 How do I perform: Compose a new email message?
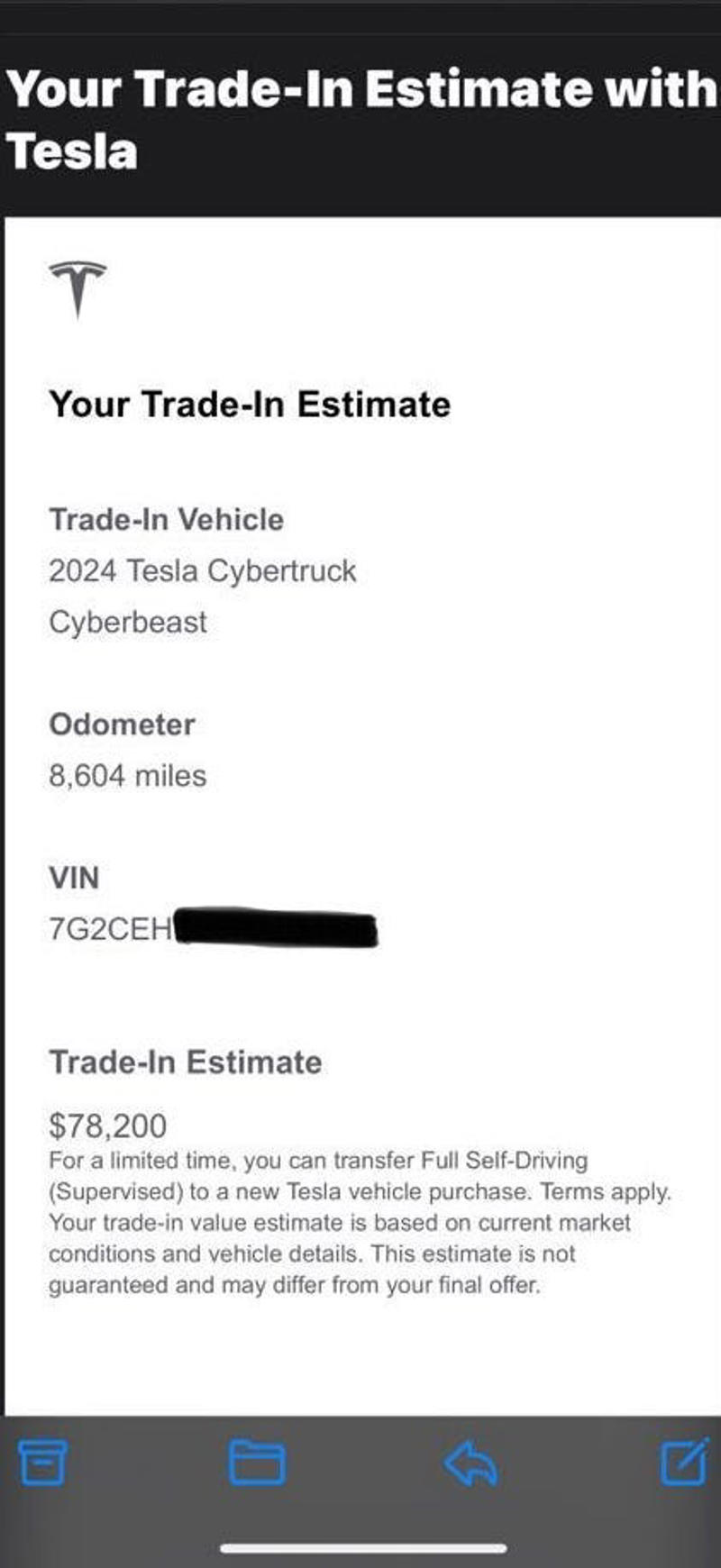click(684, 1462)
